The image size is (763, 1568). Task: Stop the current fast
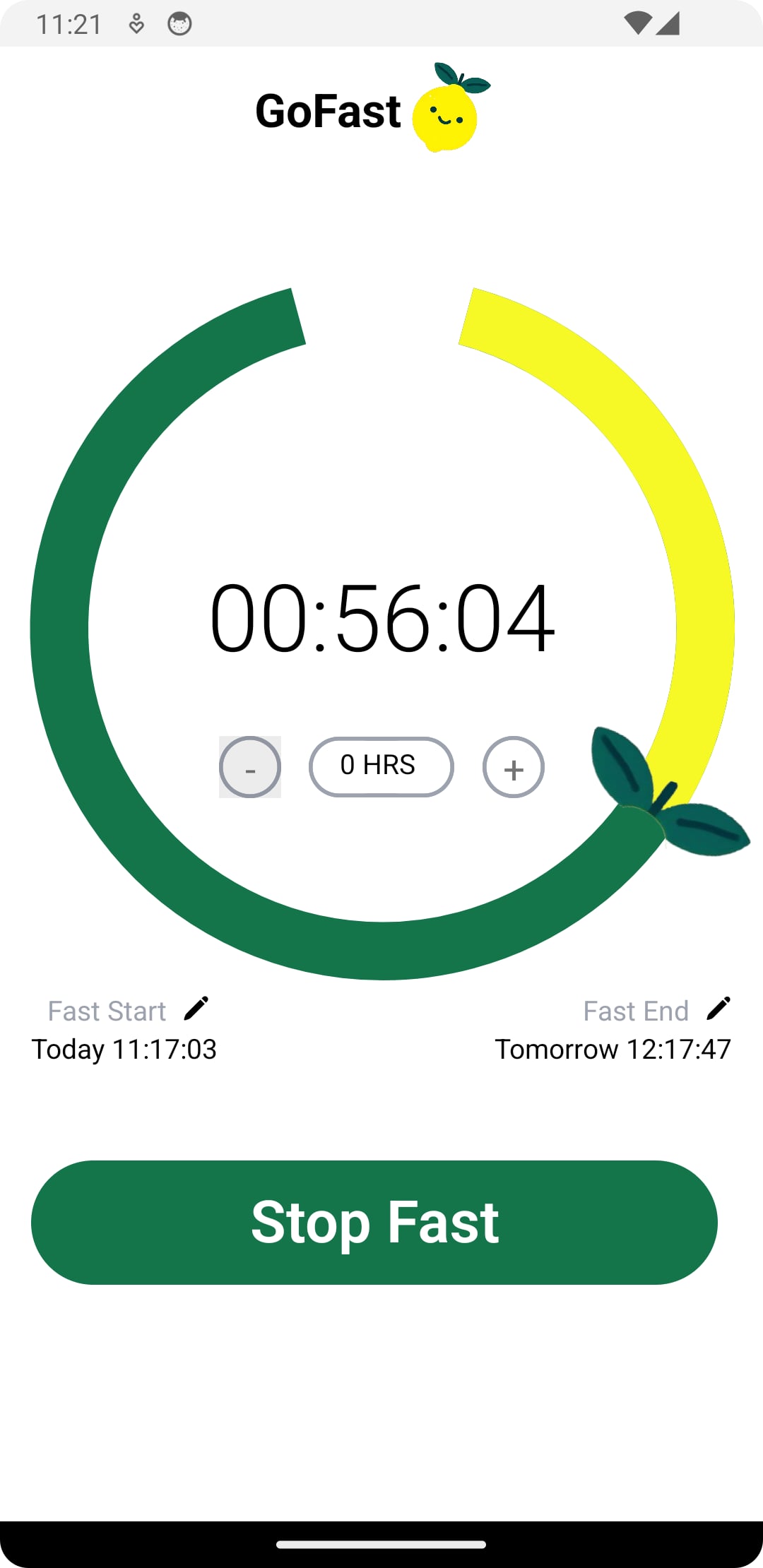374,1222
